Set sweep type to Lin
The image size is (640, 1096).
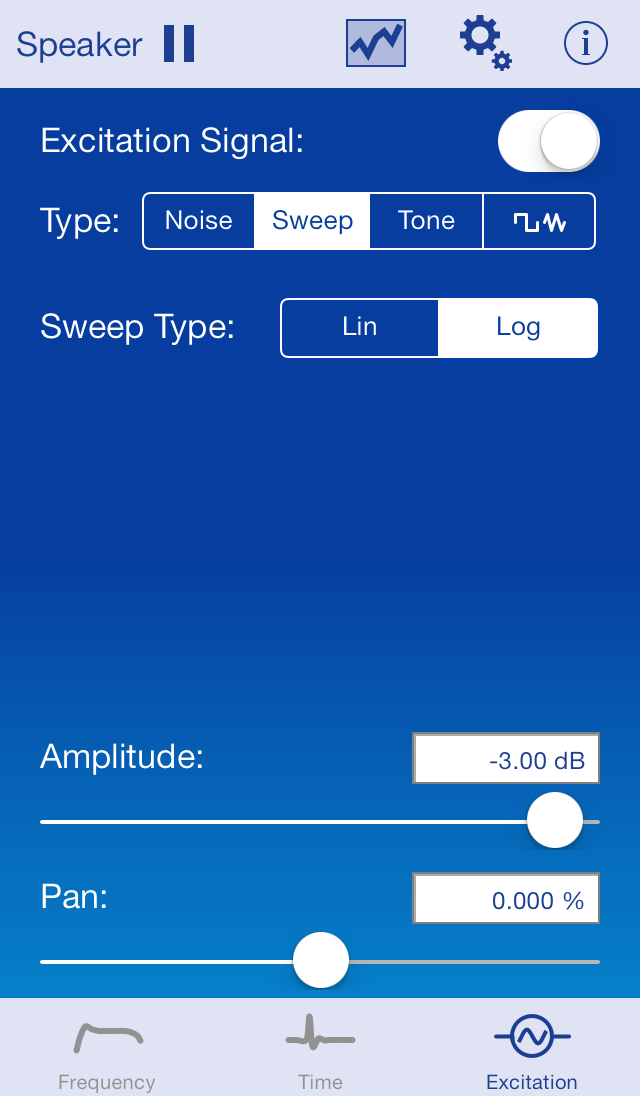(360, 328)
